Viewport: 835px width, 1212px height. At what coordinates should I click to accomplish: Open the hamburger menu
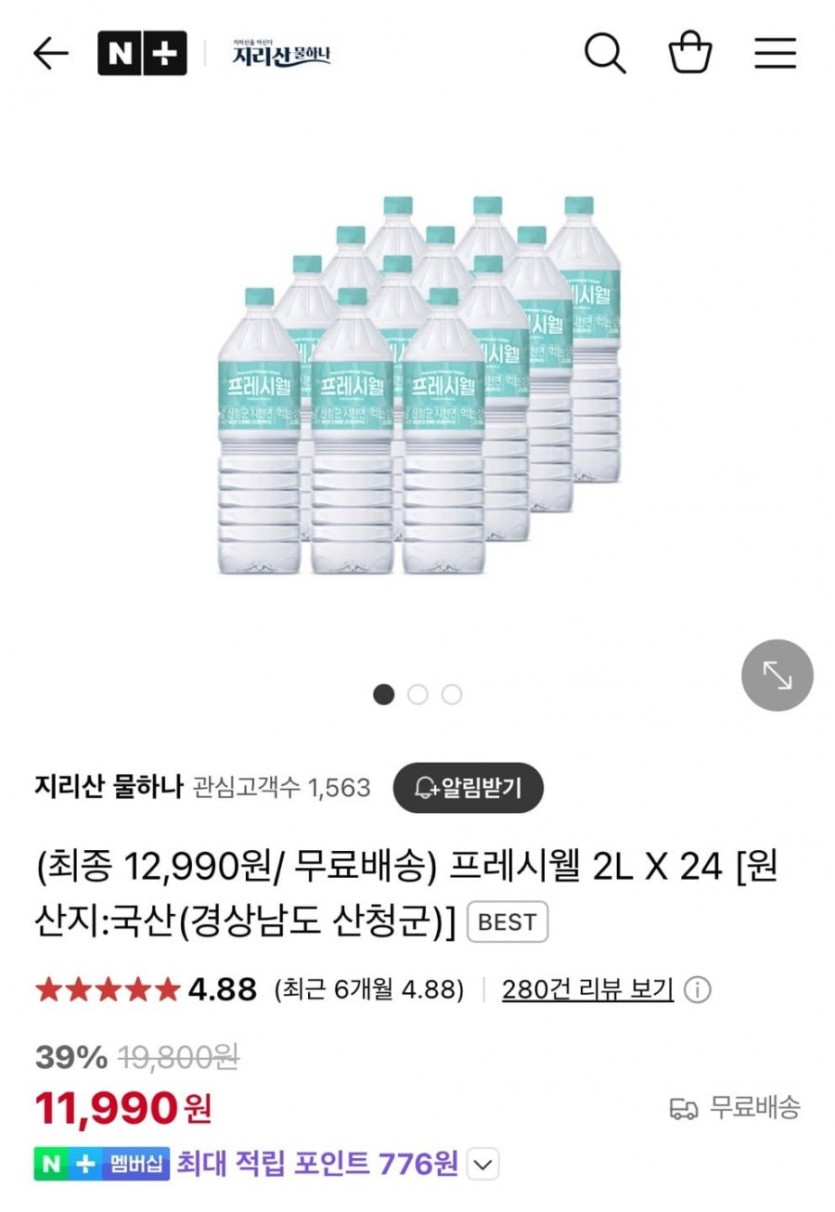[775, 53]
